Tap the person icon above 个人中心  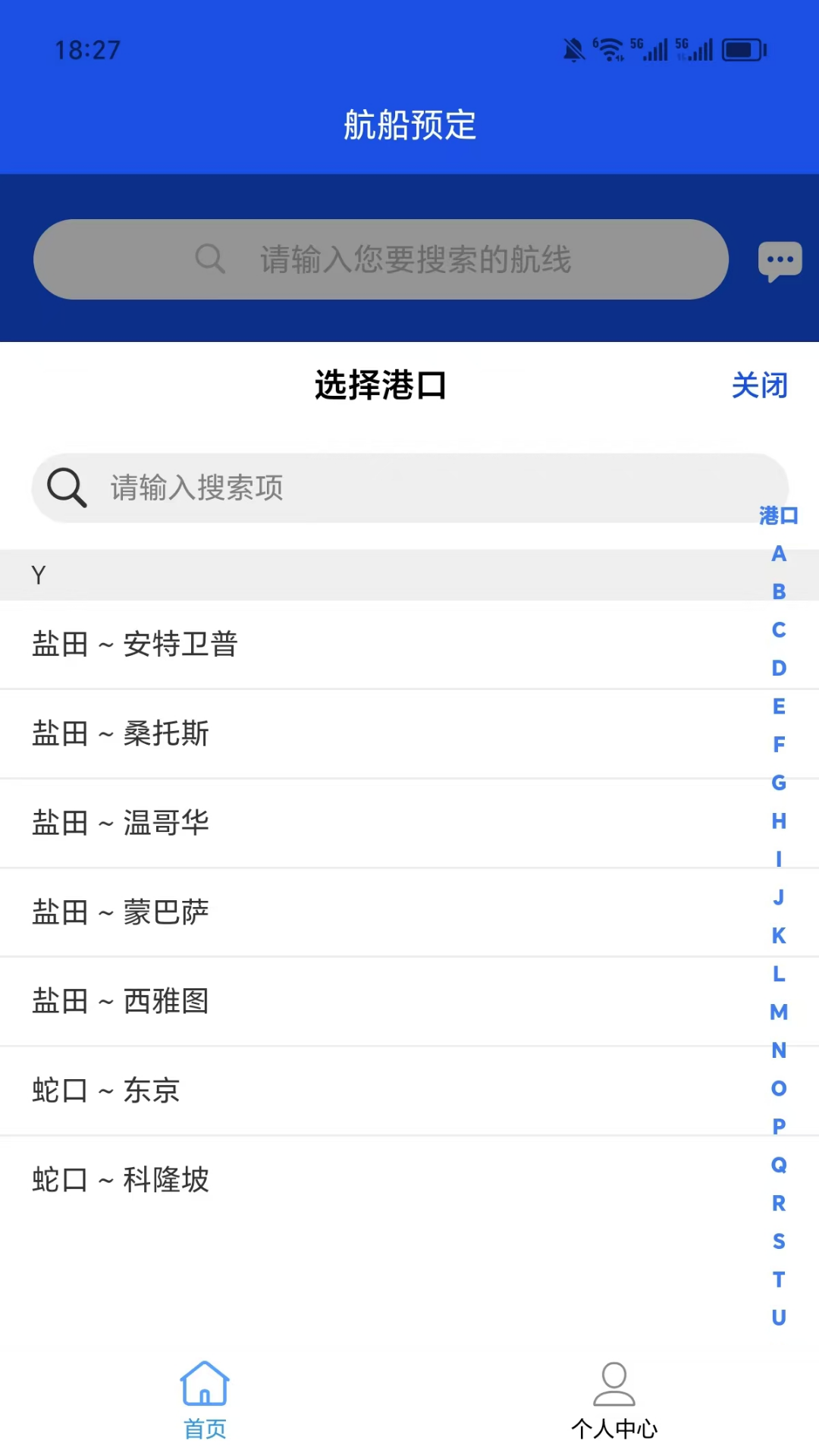pos(614,1384)
